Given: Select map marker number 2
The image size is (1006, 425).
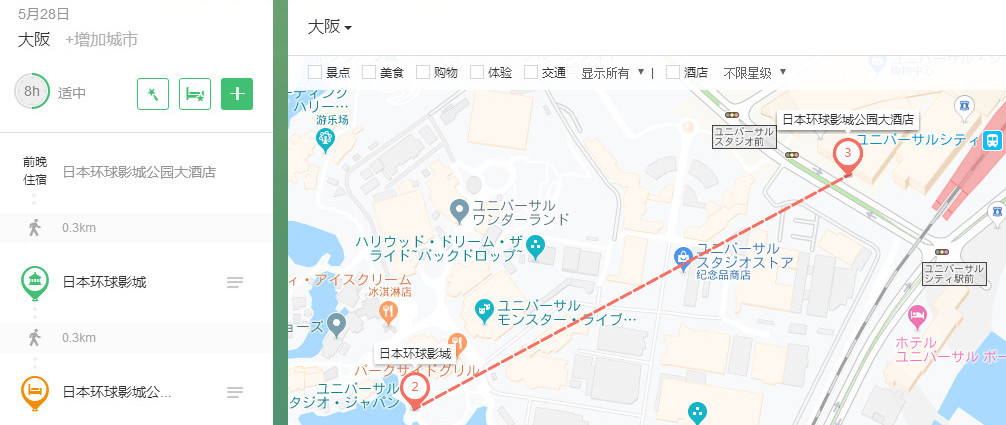Looking at the screenshot, I should [415, 387].
